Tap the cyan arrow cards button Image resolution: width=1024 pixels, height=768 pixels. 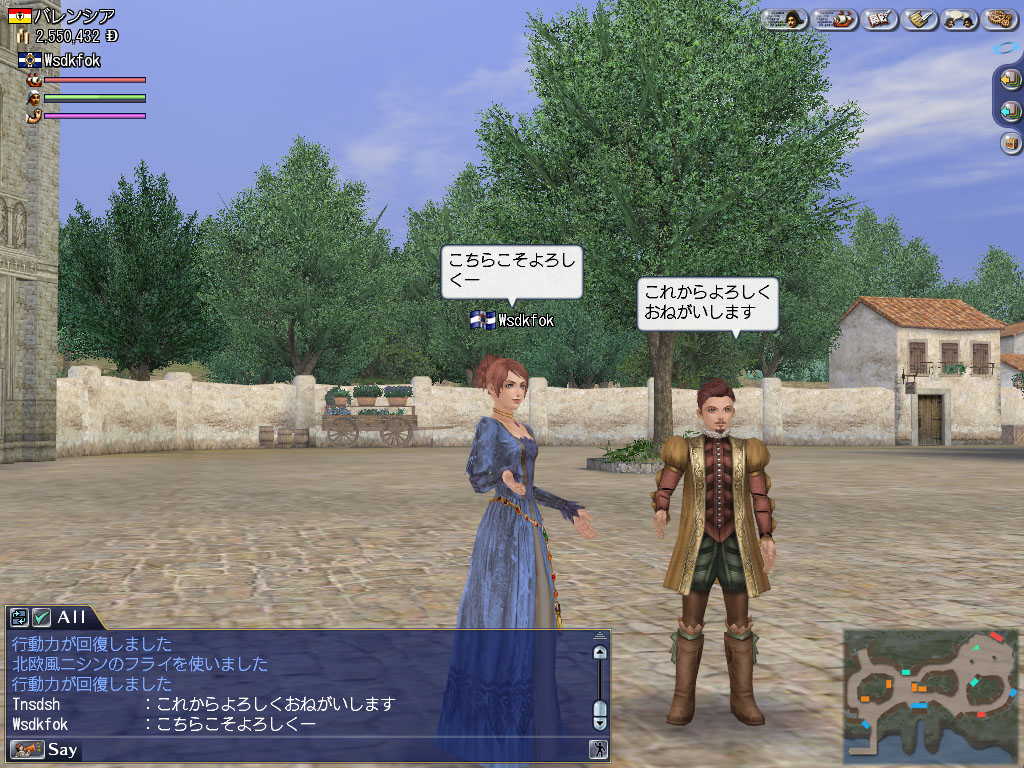[x=1010, y=111]
